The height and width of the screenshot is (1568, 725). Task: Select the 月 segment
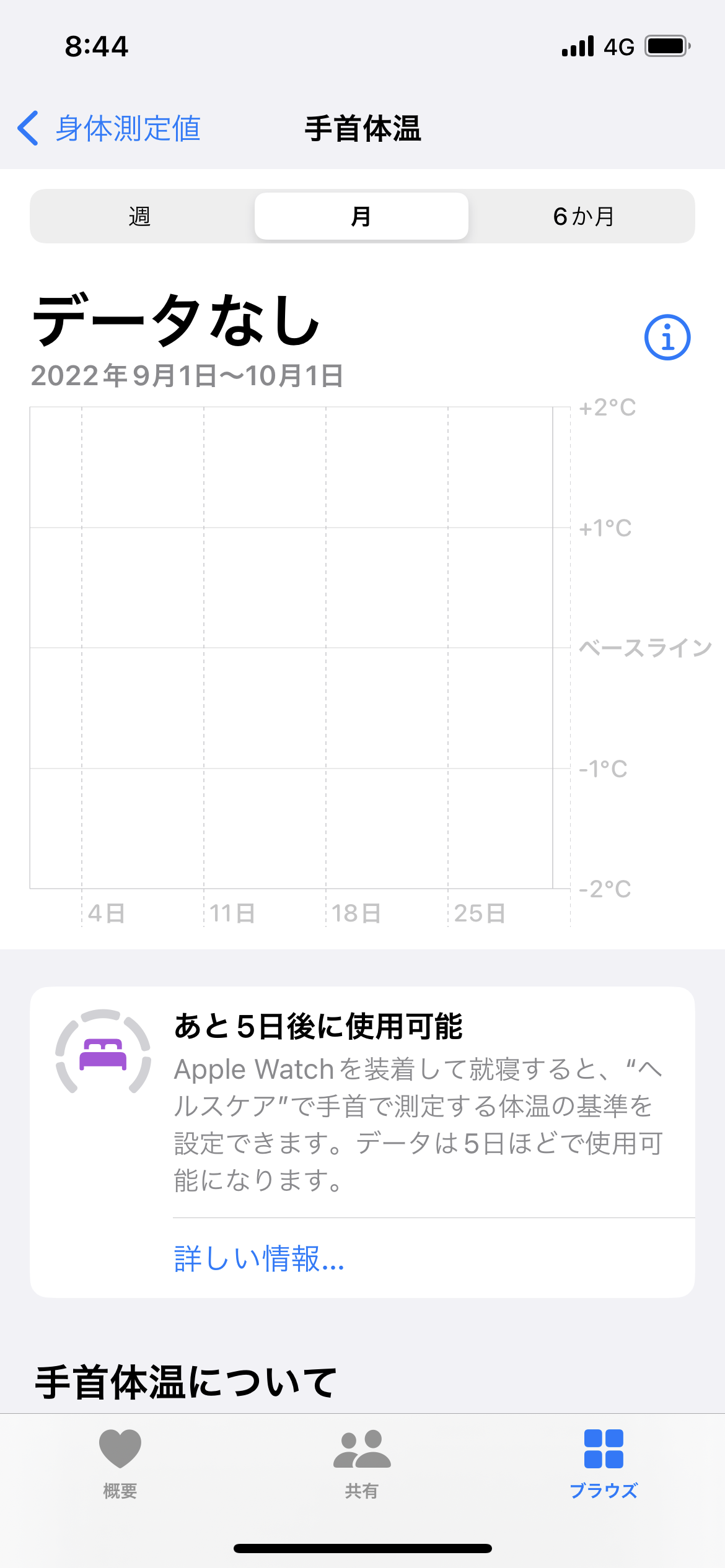click(x=361, y=217)
